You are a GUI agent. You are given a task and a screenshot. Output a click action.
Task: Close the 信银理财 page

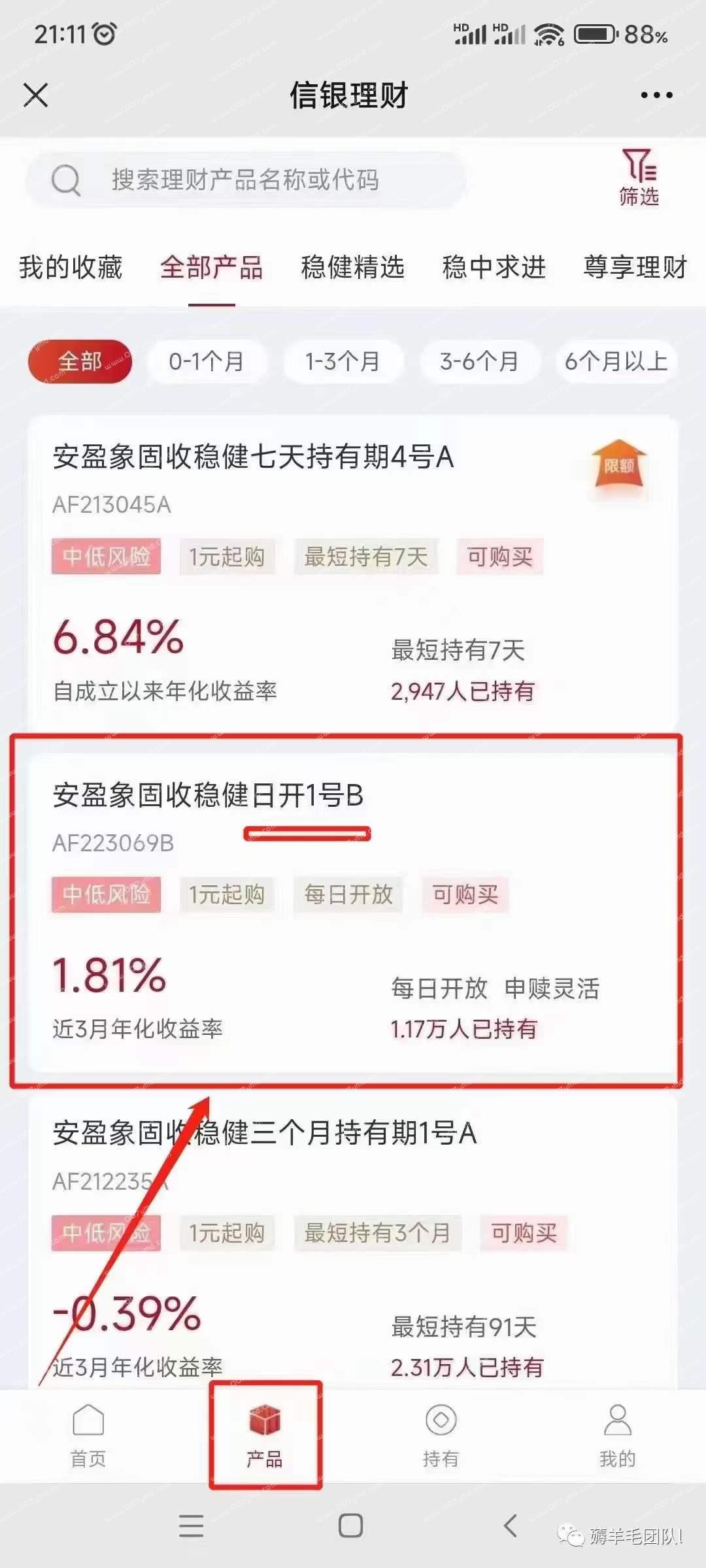point(36,95)
